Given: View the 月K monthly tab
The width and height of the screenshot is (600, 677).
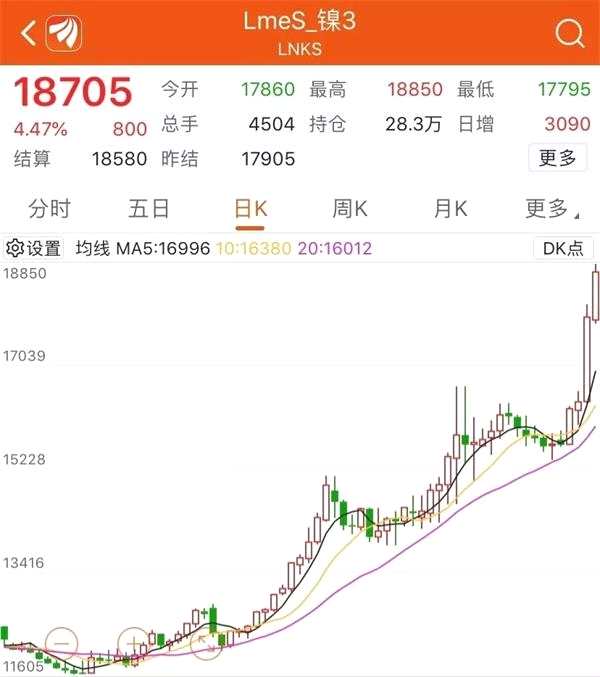Looking at the screenshot, I should (x=450, y=209).
